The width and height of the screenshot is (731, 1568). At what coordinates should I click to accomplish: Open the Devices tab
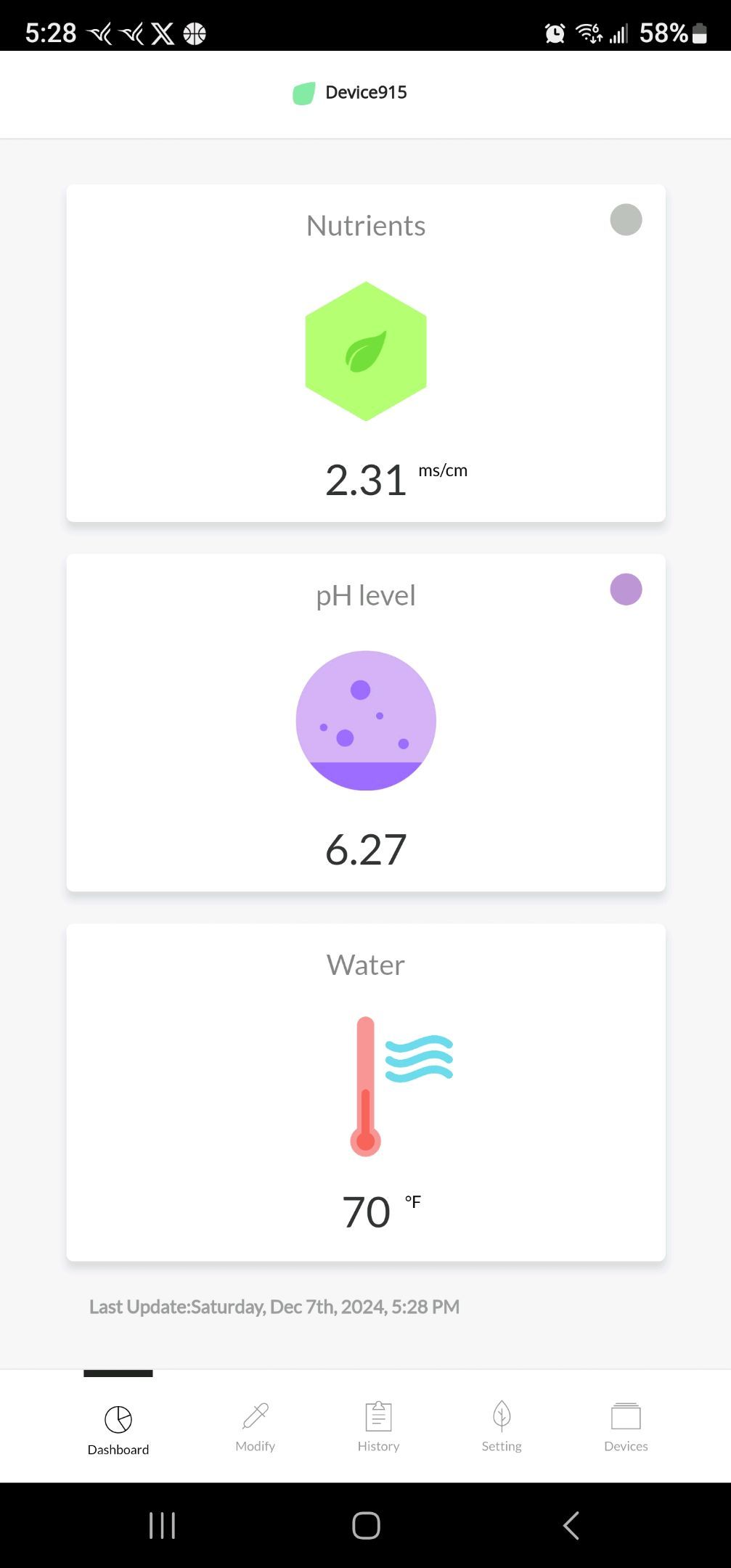(x=626, y=1426)
